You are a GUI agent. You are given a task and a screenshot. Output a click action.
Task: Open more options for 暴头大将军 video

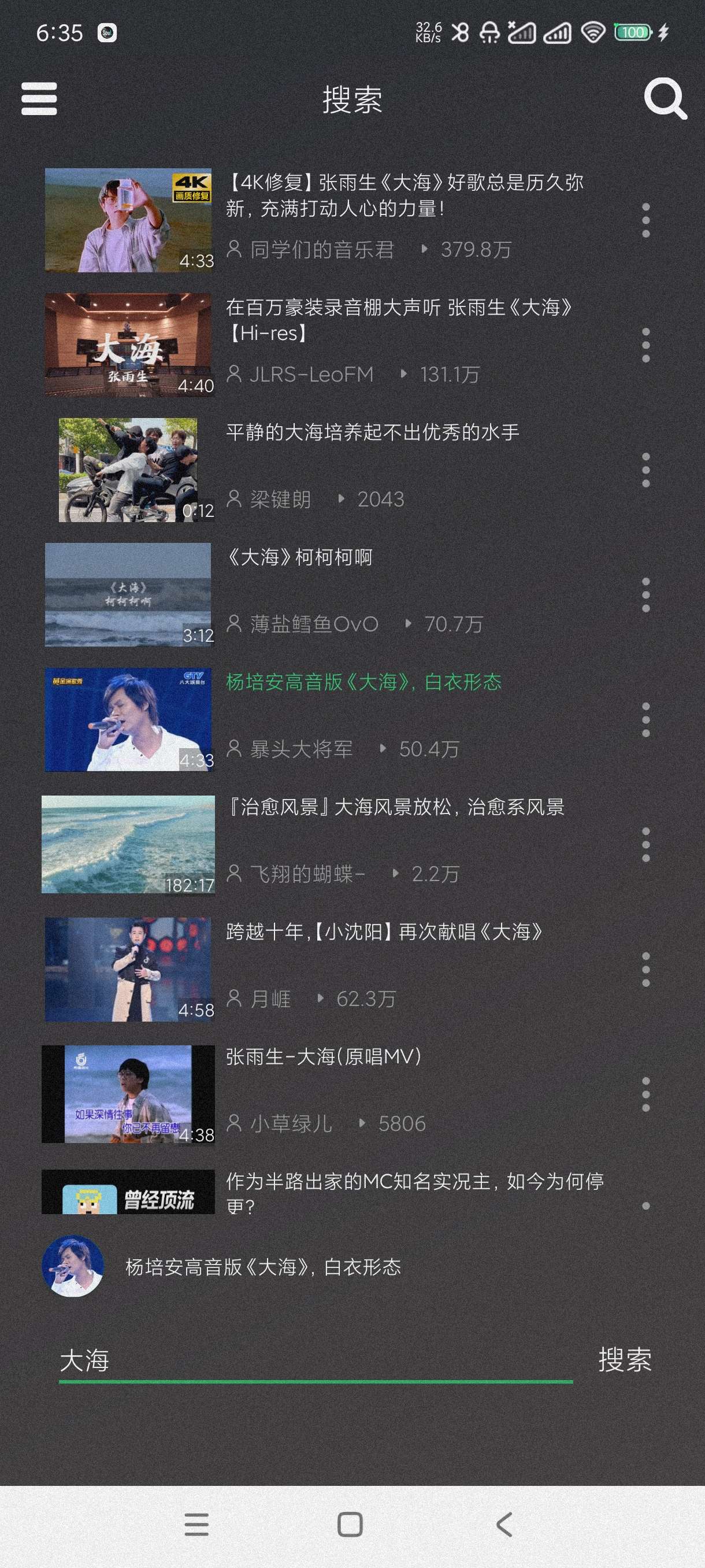[x=645, y=719]
